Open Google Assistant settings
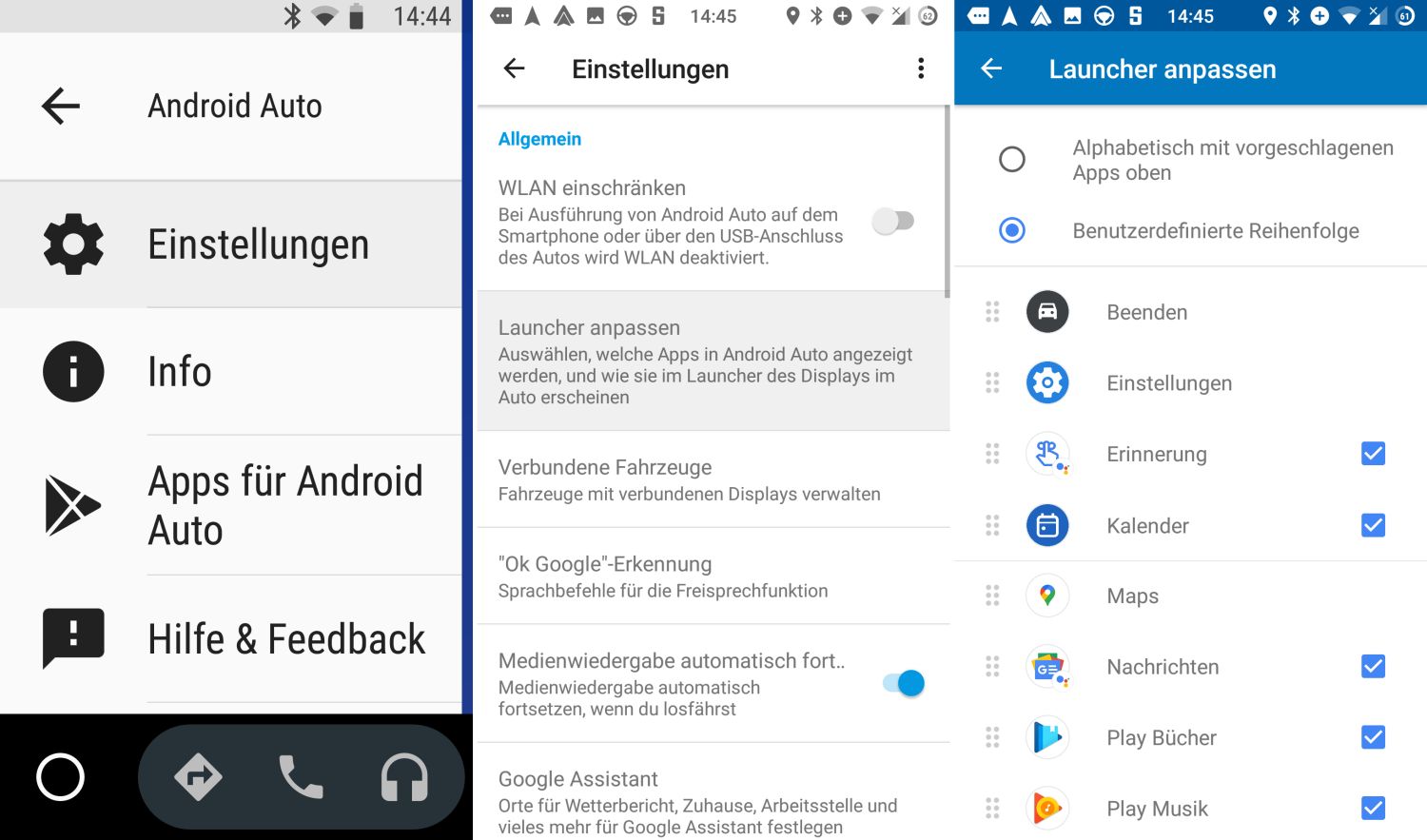The height and width of the screenshot is (840, 1427). [x=704, y=802]
